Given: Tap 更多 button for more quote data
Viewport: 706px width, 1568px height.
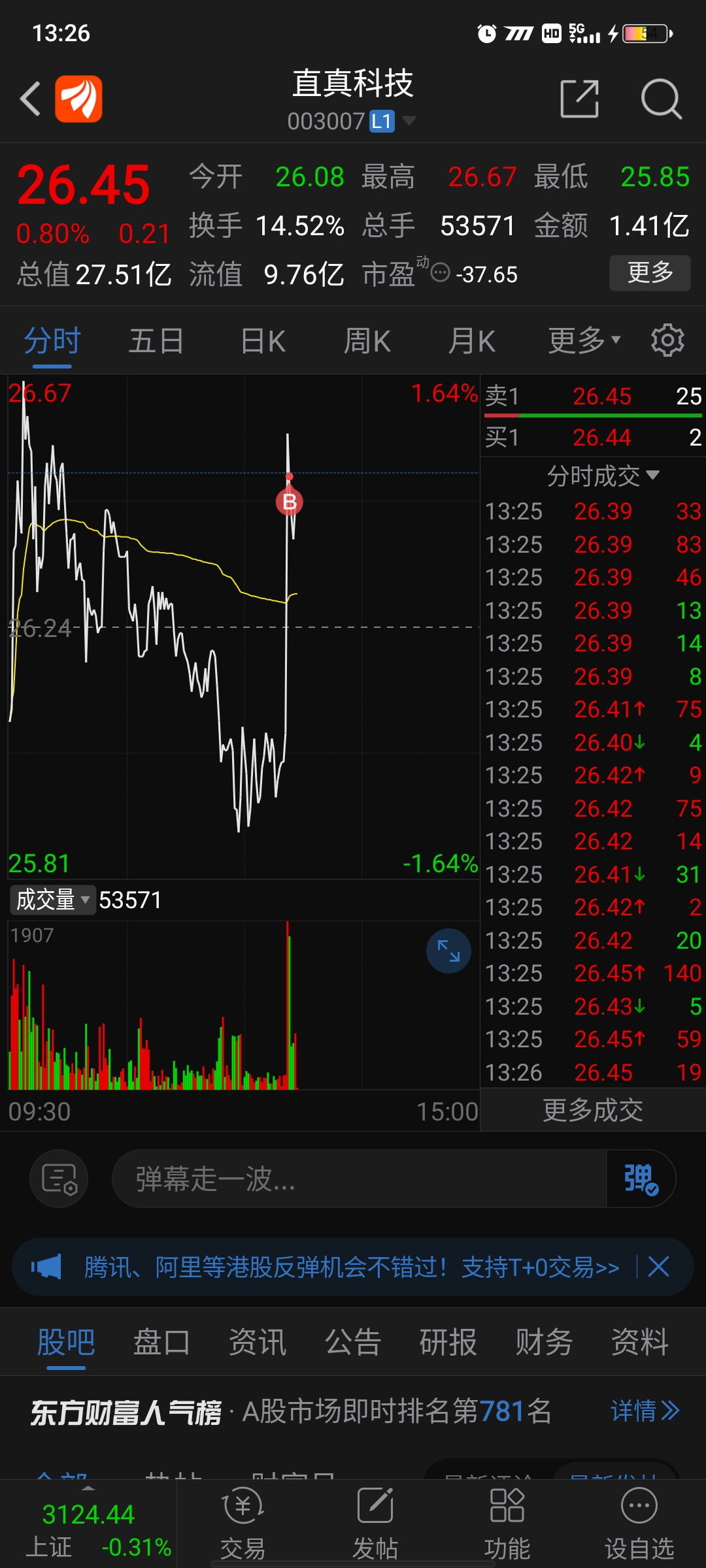Looking at the screenshot, I should pos(650,272).
